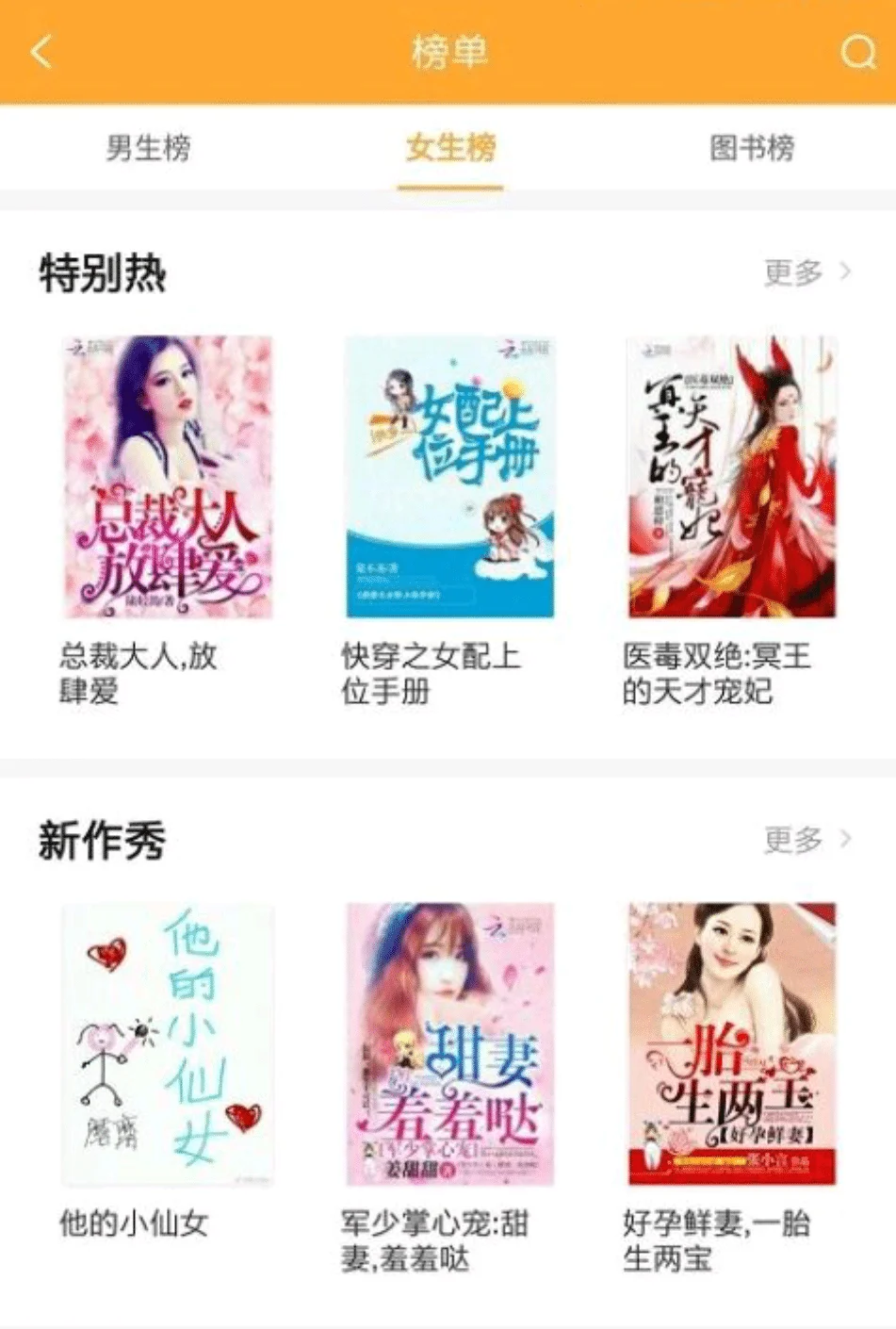The height and width of the screenshot is (1329, 896).
Task: Open the search icon in the header
Action: tap(857, 52)
